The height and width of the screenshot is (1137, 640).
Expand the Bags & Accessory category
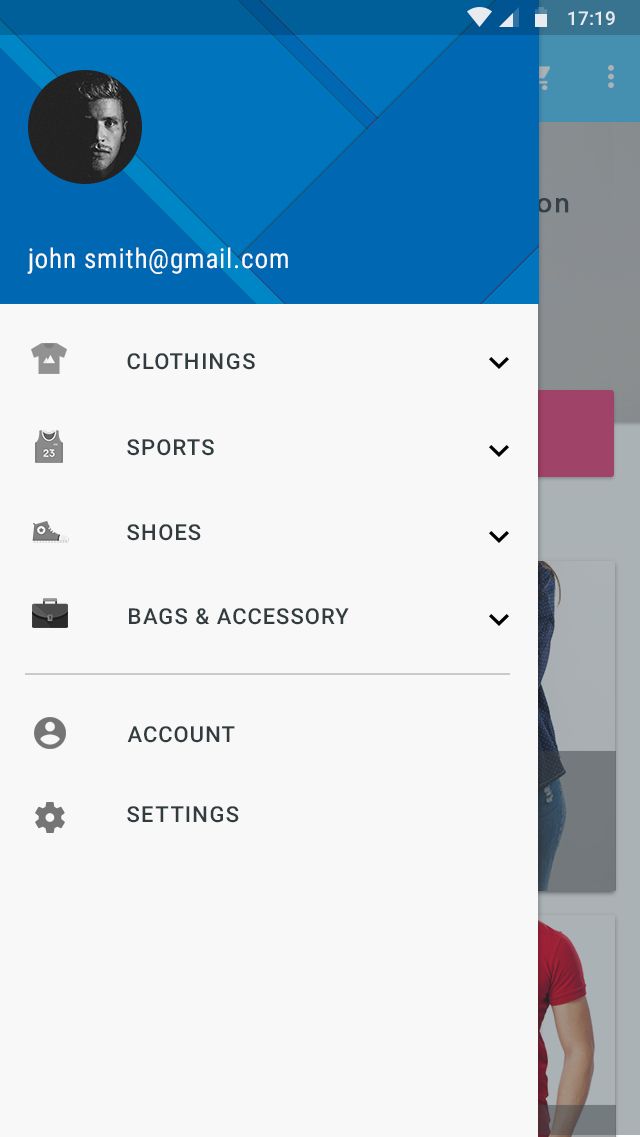coord(498,619)
